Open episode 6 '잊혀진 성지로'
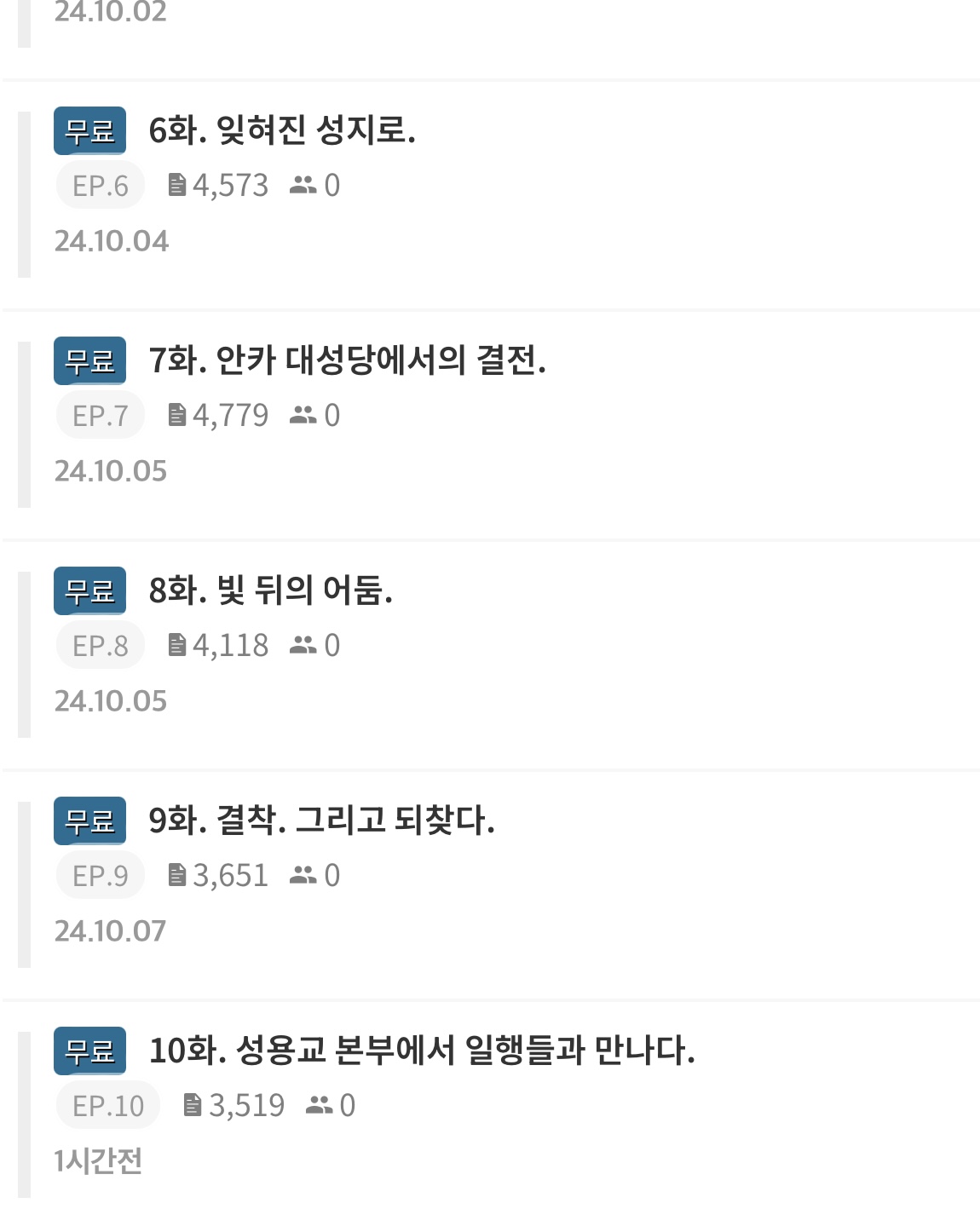The image size is (980, 1209). tap(282, 130)
